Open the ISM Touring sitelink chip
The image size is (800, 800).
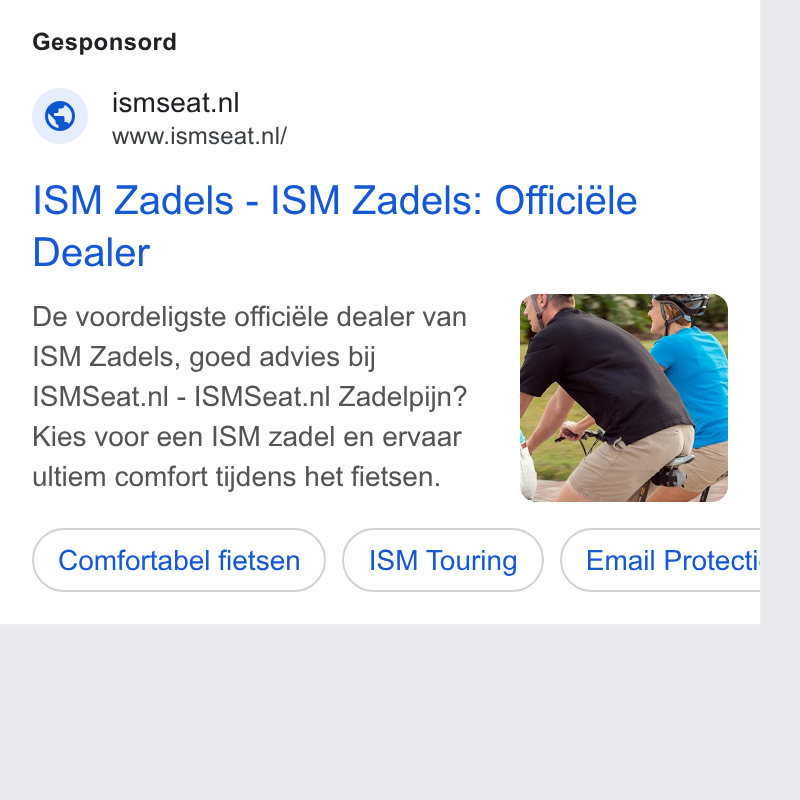click(443, 560)
